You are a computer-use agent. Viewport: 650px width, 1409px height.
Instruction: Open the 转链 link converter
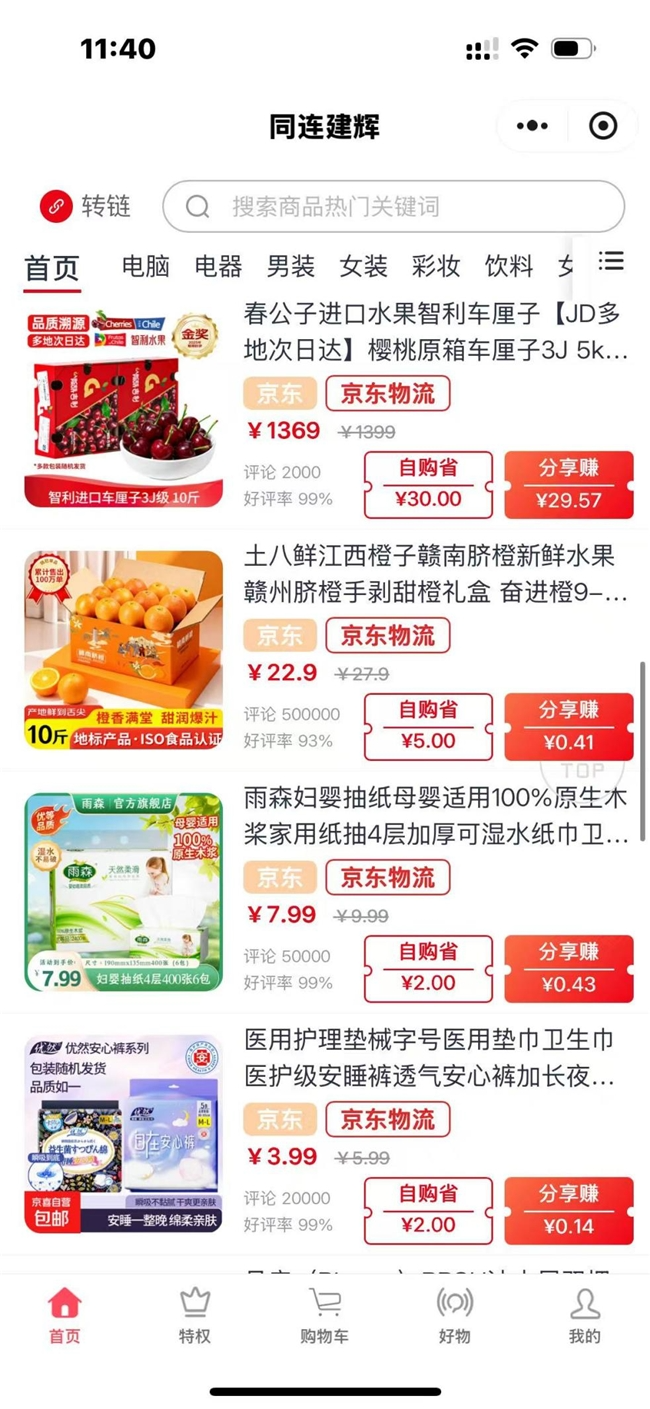click(86, 206)
